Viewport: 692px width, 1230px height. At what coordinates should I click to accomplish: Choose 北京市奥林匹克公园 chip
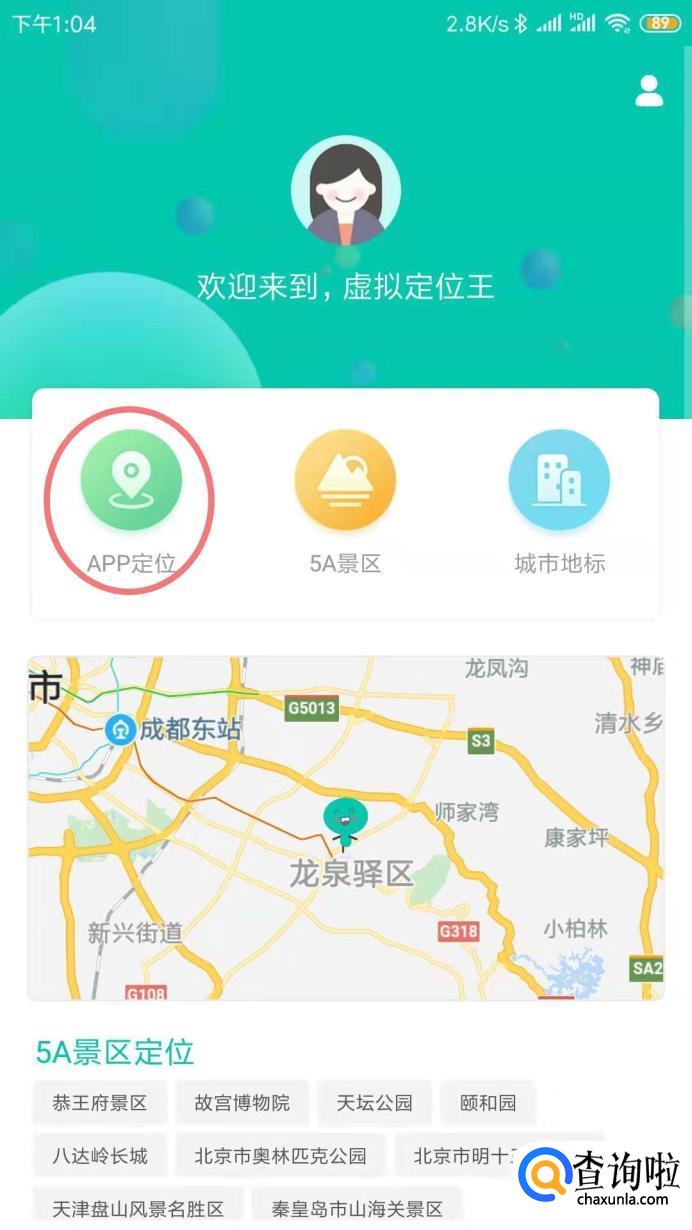(280, 1156)
